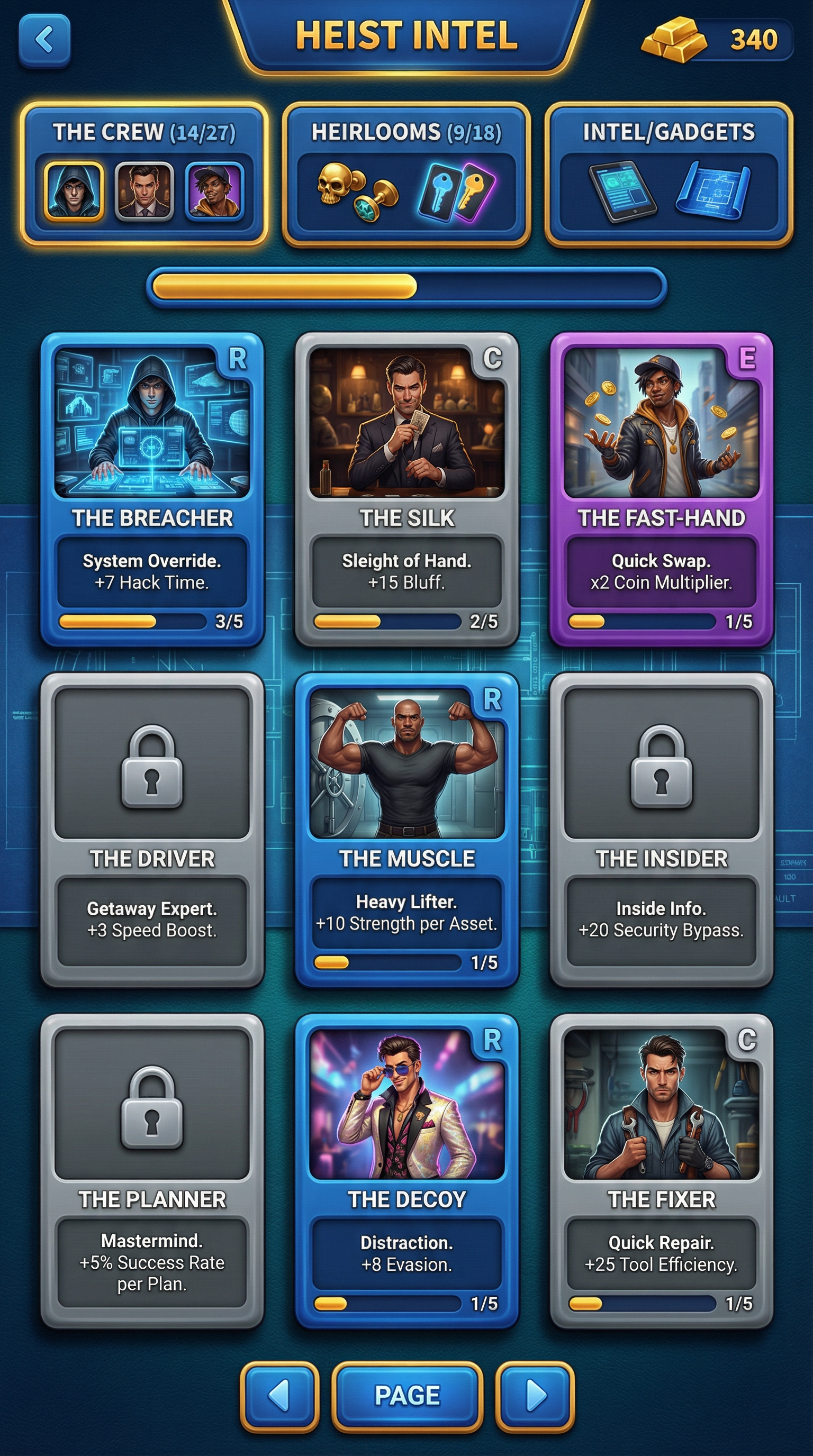Tap the locked Insider card
This screenshot has height=1456, width=813.
click(x=661, y=830)
